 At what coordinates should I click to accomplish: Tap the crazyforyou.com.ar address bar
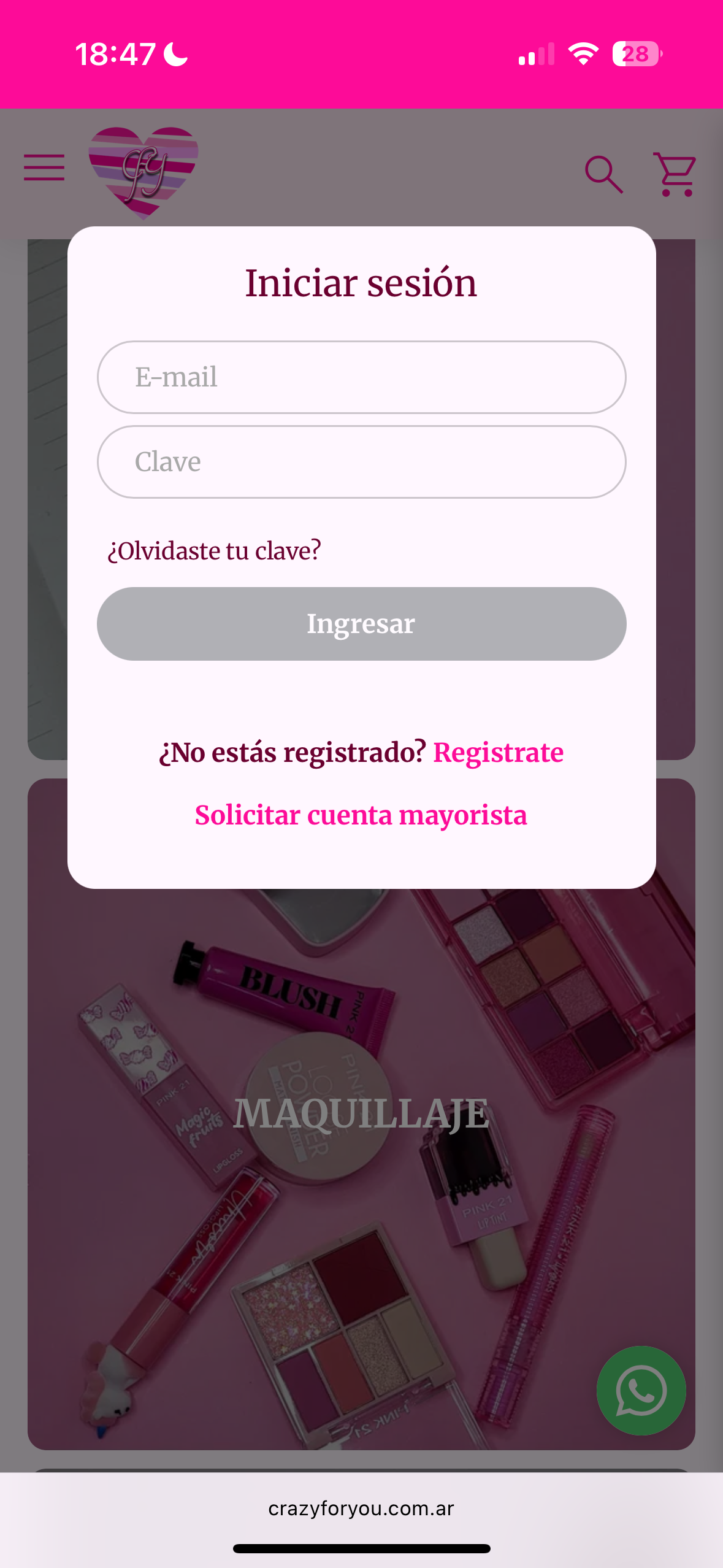tap(361, 1508)
